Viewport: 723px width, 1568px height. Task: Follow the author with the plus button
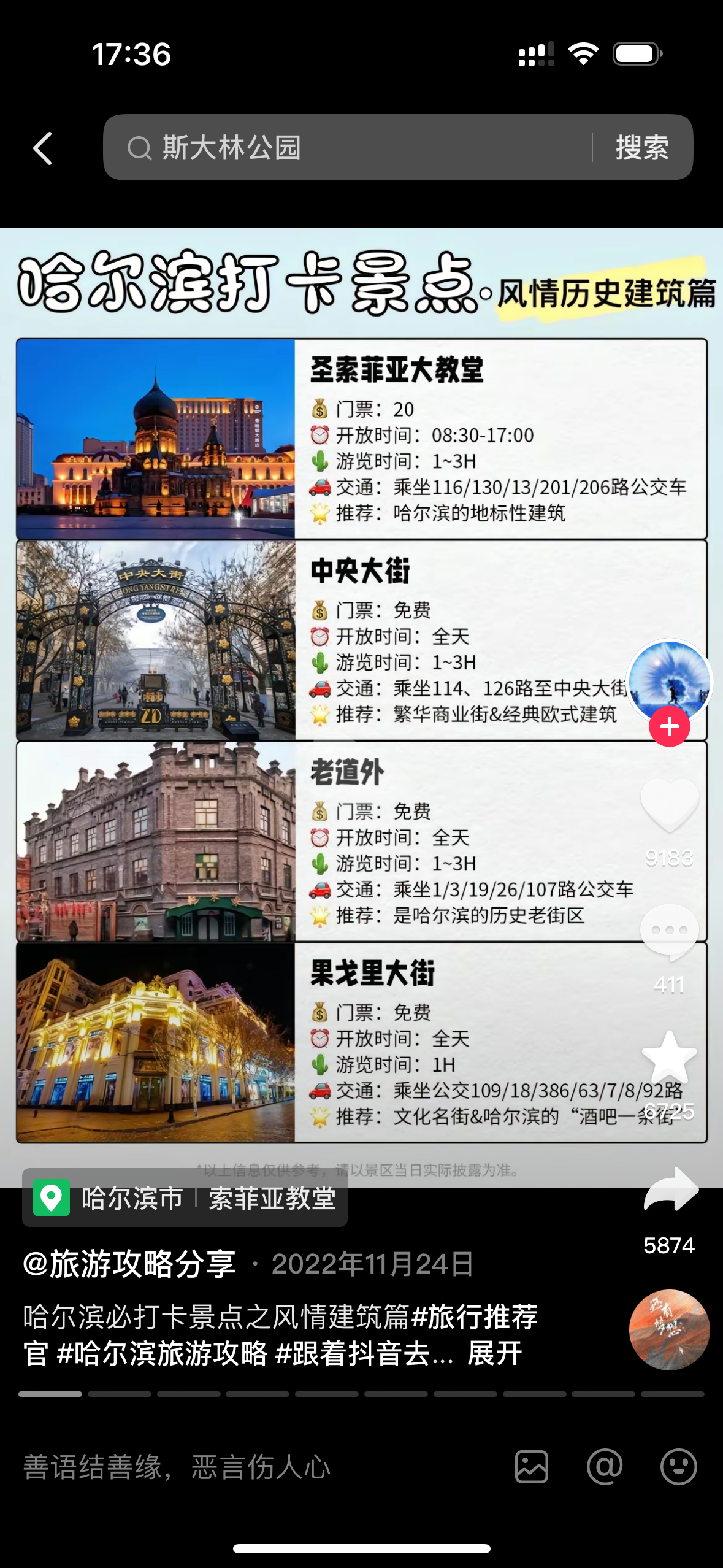pyautogui.click(x=669, y=727)
